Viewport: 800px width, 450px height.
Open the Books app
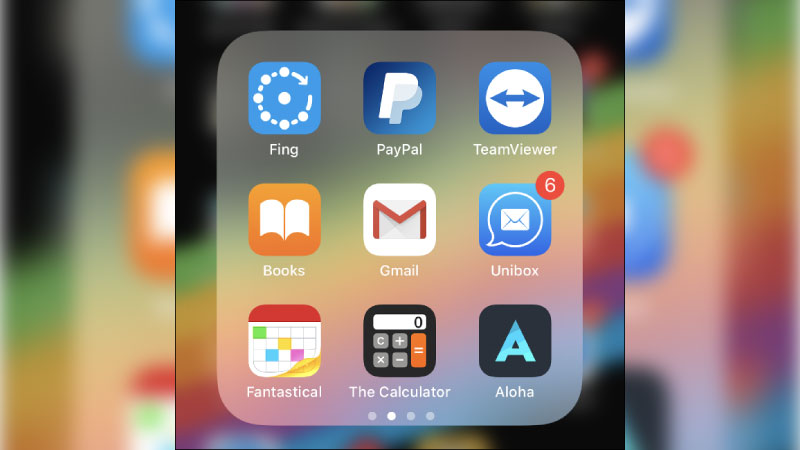click(x=284, y=219)
